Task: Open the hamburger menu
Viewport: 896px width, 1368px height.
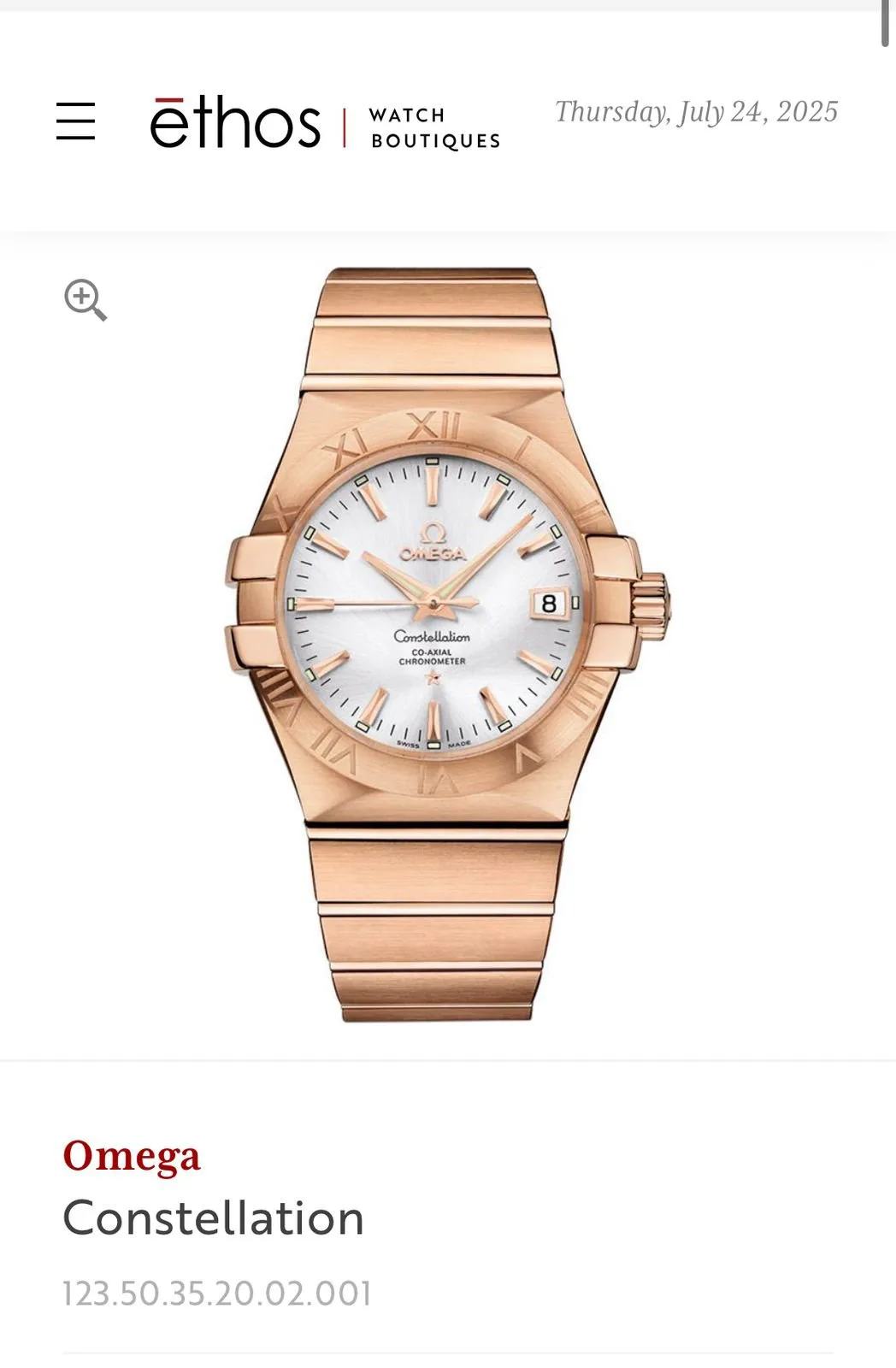Action: [x=75, y=121]
